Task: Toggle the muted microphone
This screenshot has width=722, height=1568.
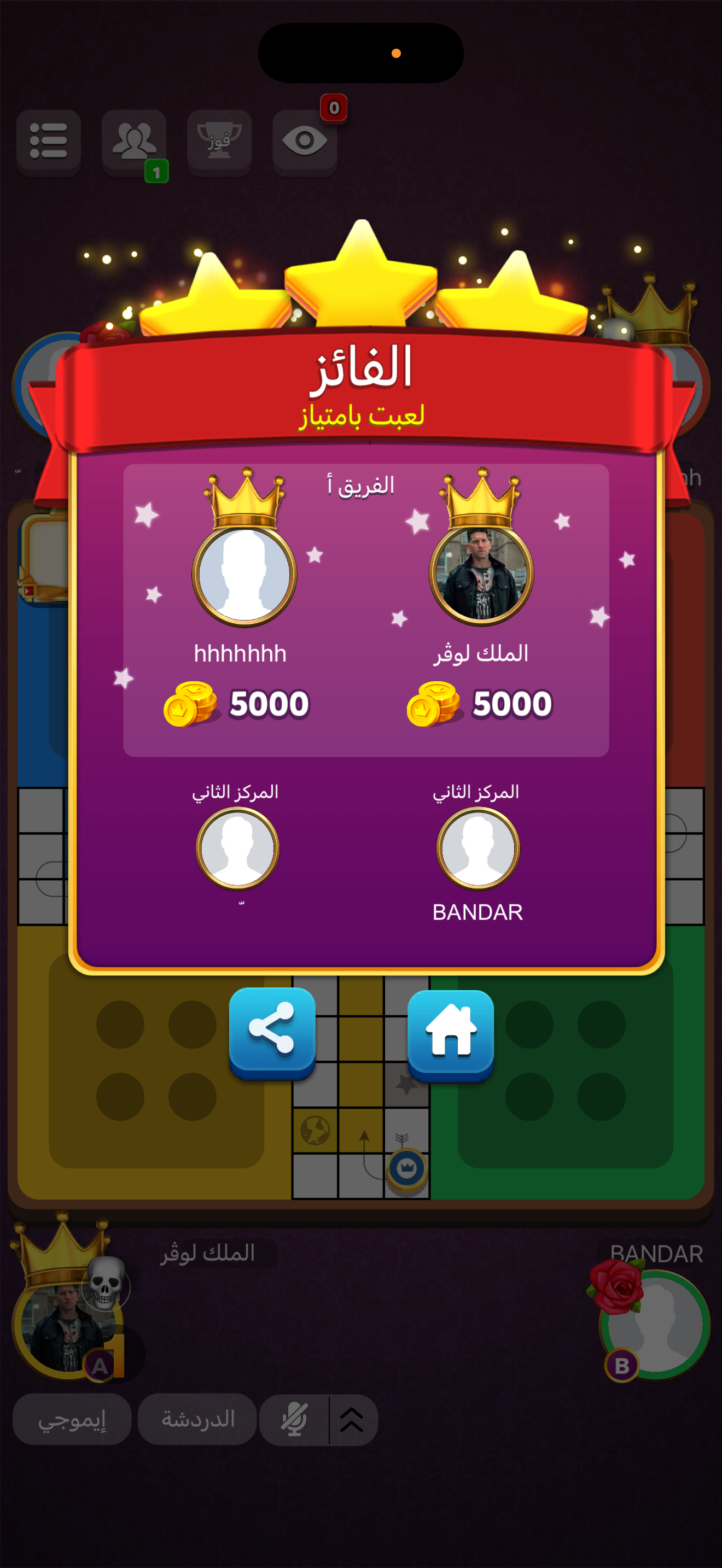Action: [294, 1419]
